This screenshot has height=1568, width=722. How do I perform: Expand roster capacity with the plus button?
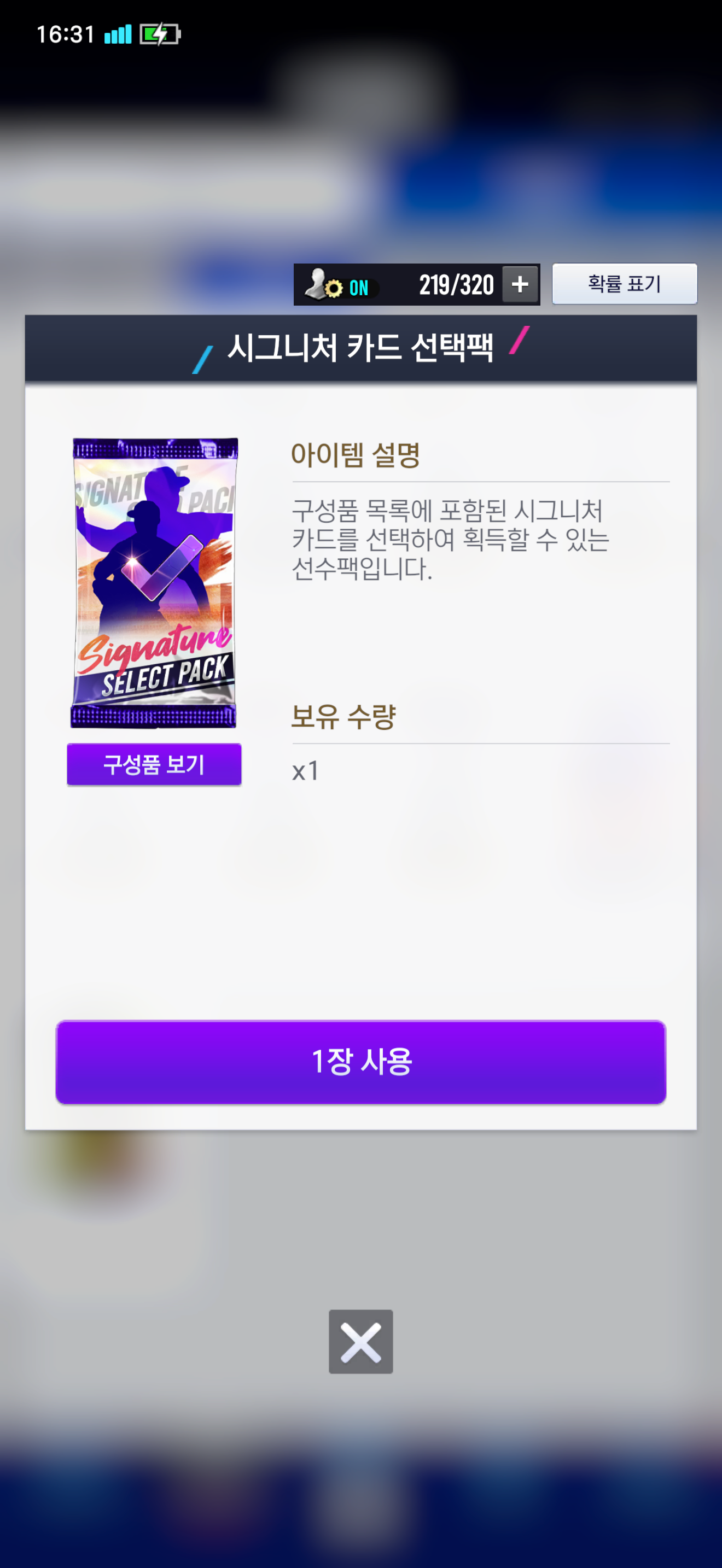tap(520, 284)
